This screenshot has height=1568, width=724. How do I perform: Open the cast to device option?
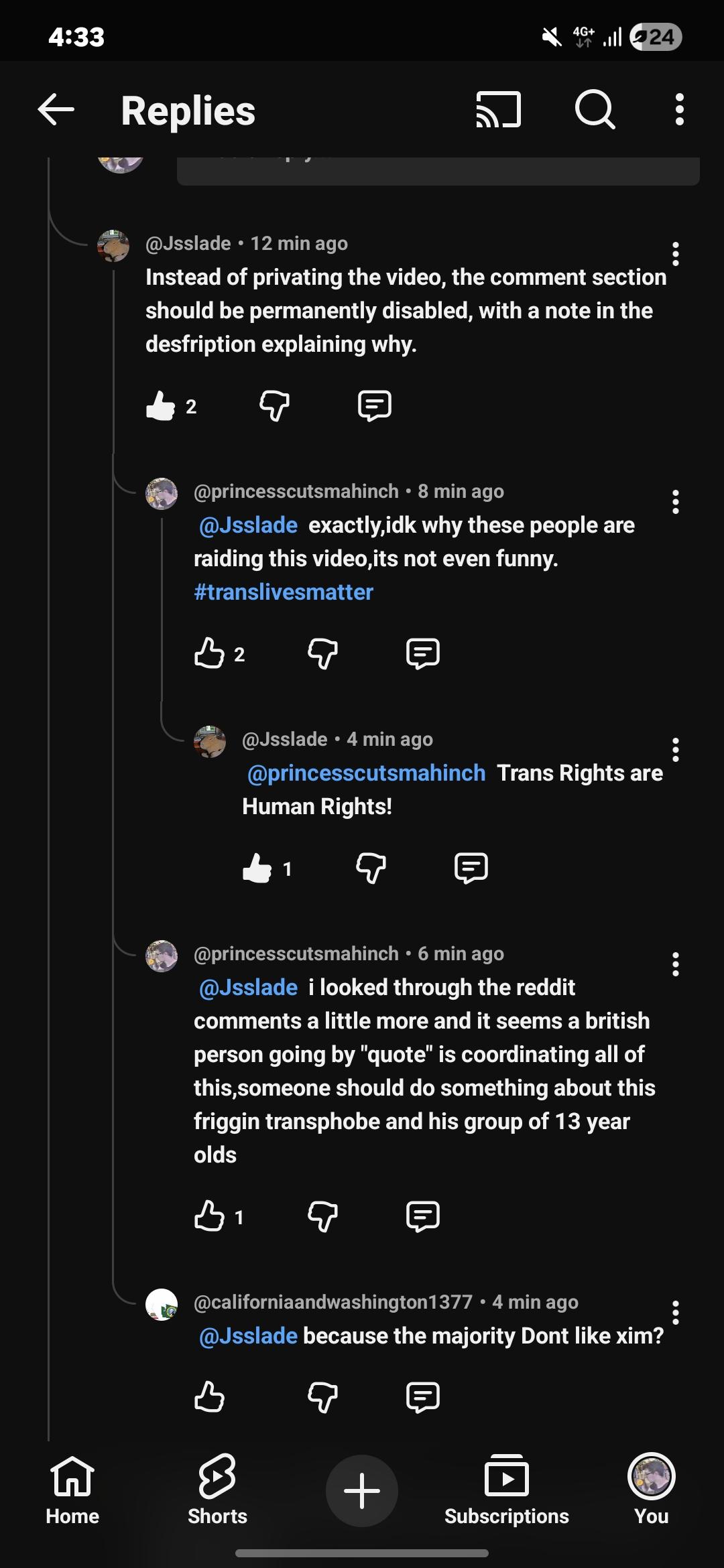point(498,110)
